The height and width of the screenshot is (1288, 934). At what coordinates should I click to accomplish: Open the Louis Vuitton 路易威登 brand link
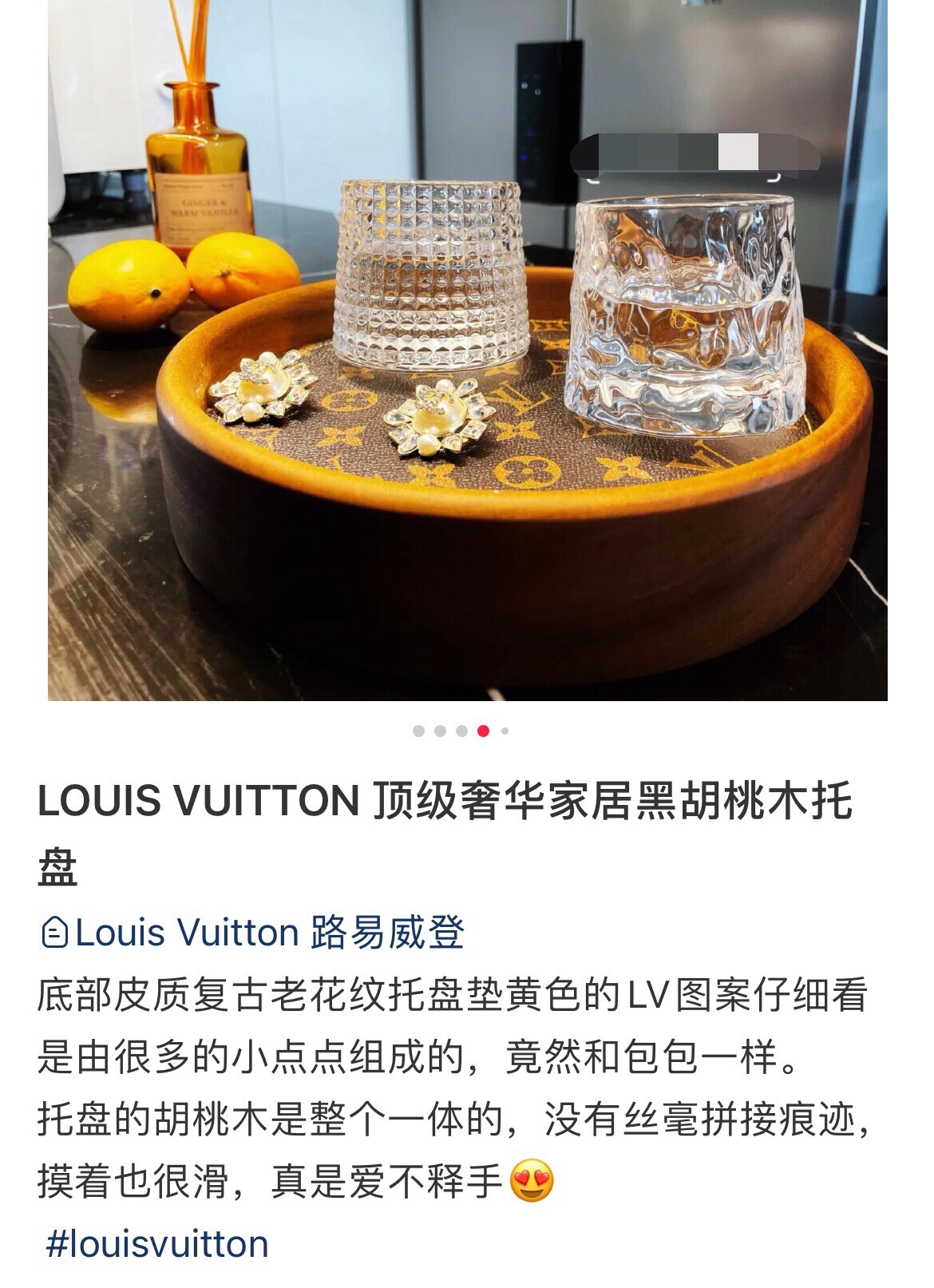[252, 933]
